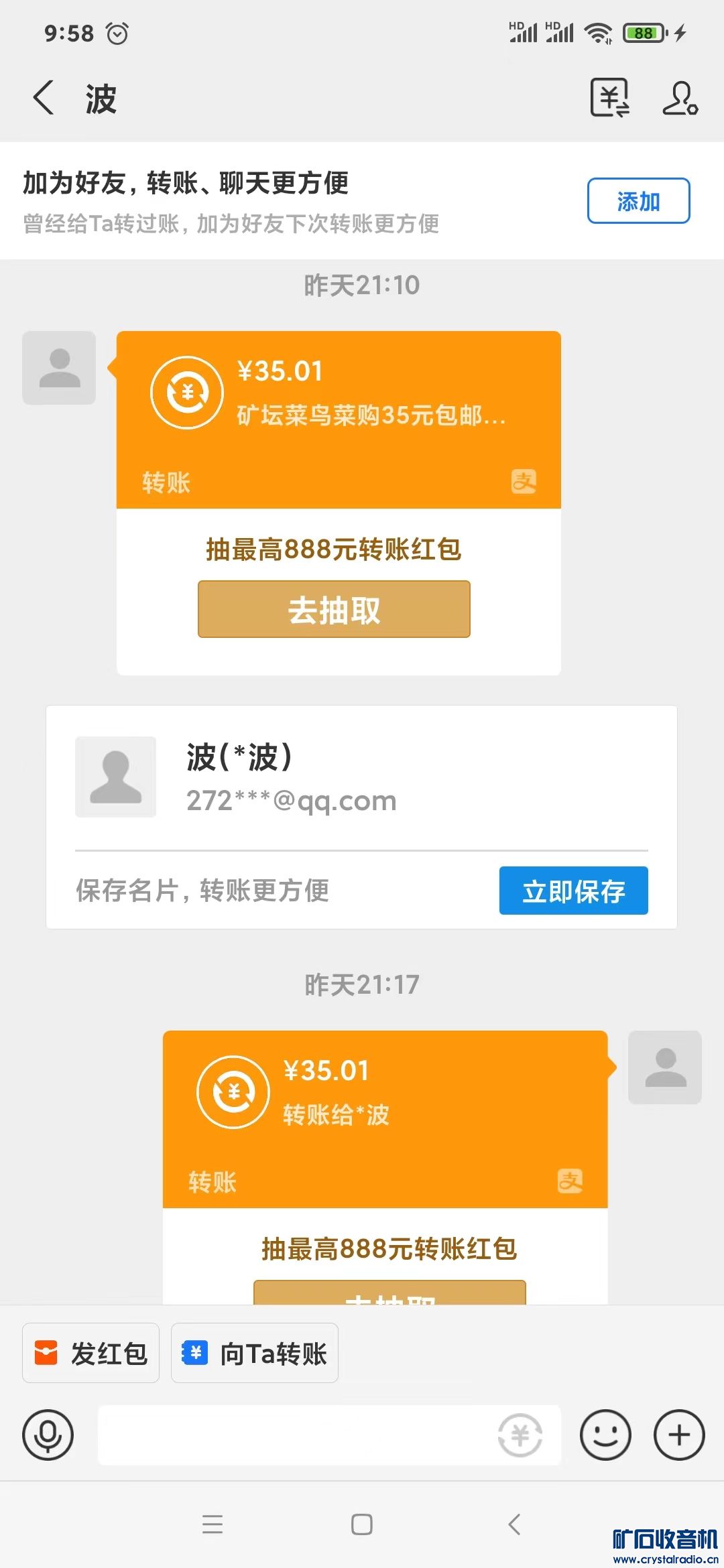Tap 添加 to add as friend
Screen dimensions: 724x1568
pos(638,200)
